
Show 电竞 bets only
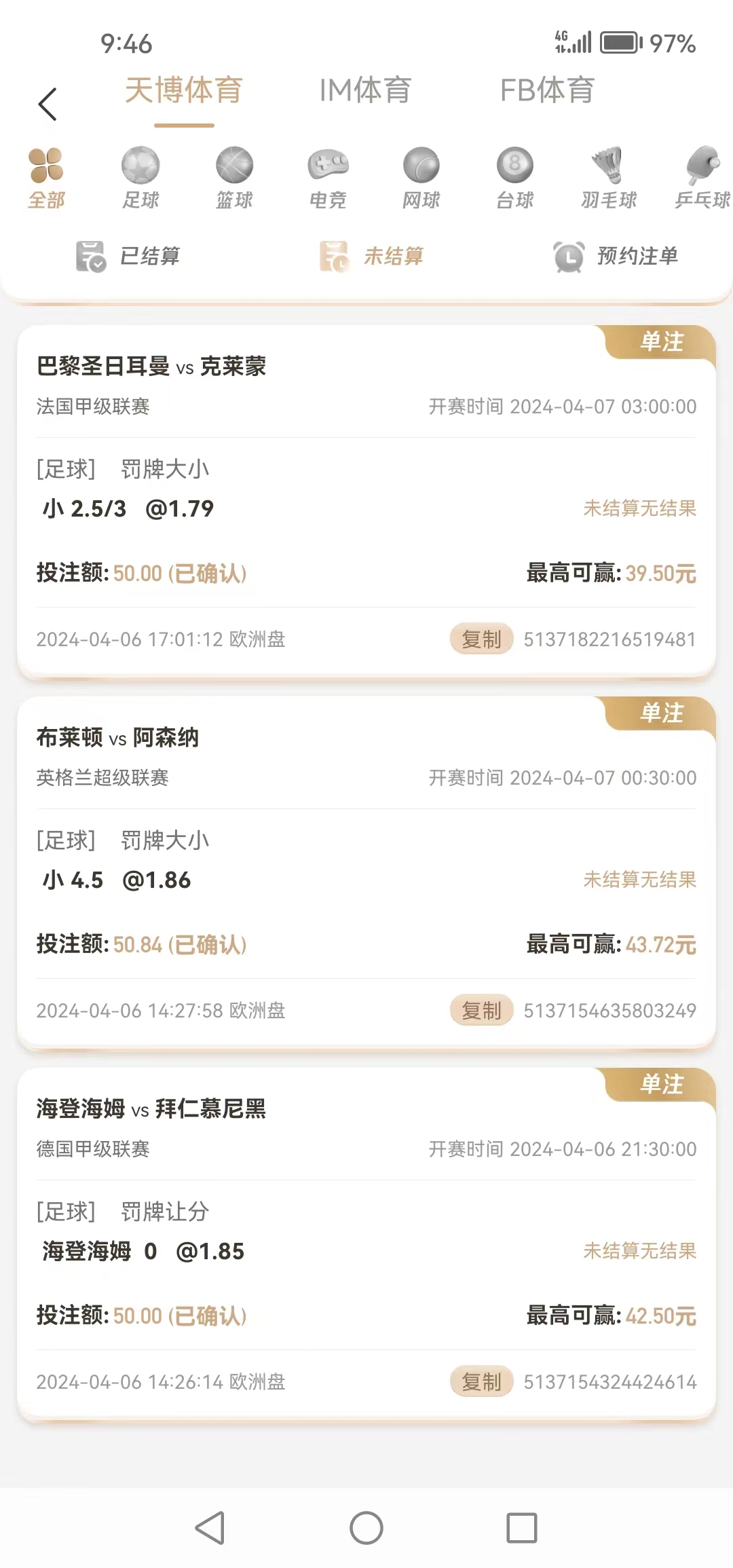tap(328, 178)
